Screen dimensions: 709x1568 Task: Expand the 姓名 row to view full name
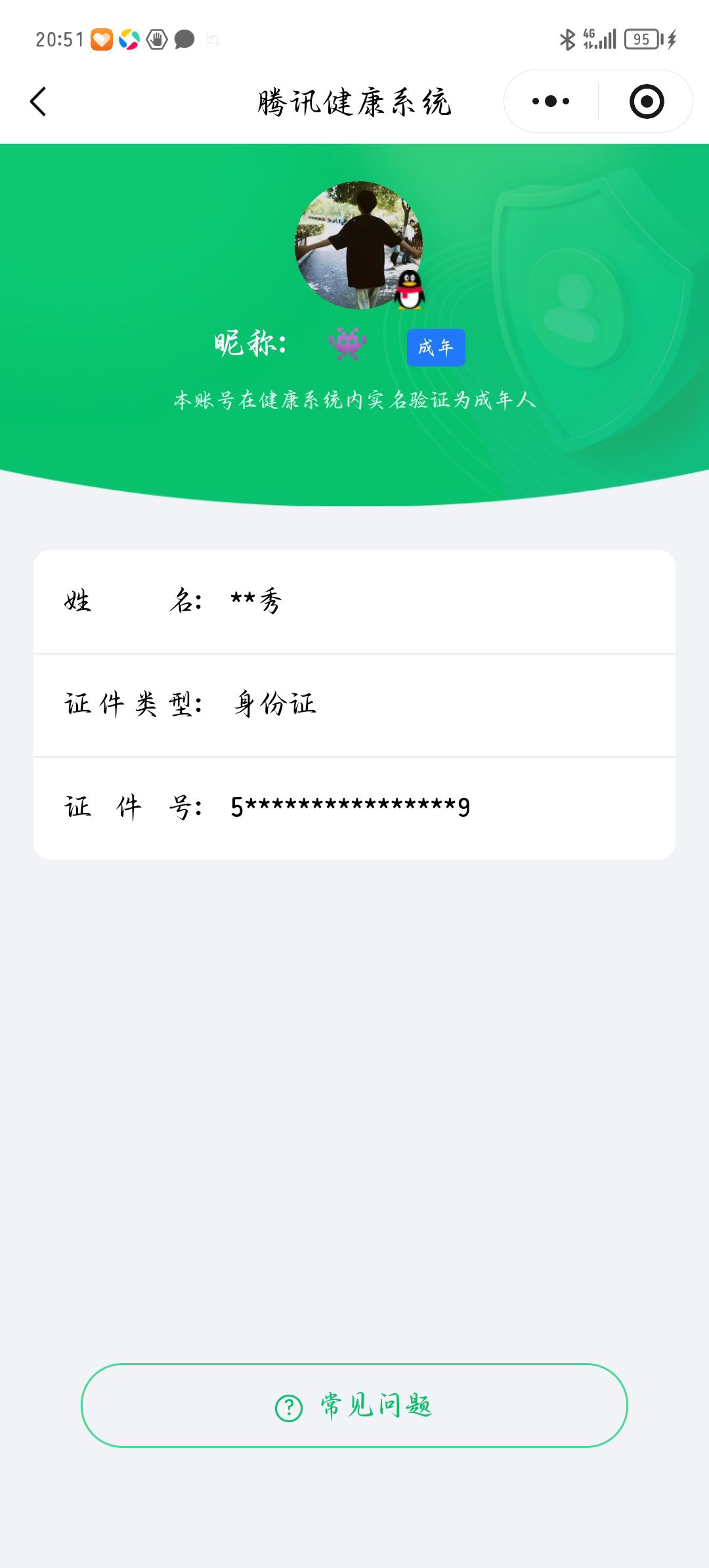click(354, 599)
